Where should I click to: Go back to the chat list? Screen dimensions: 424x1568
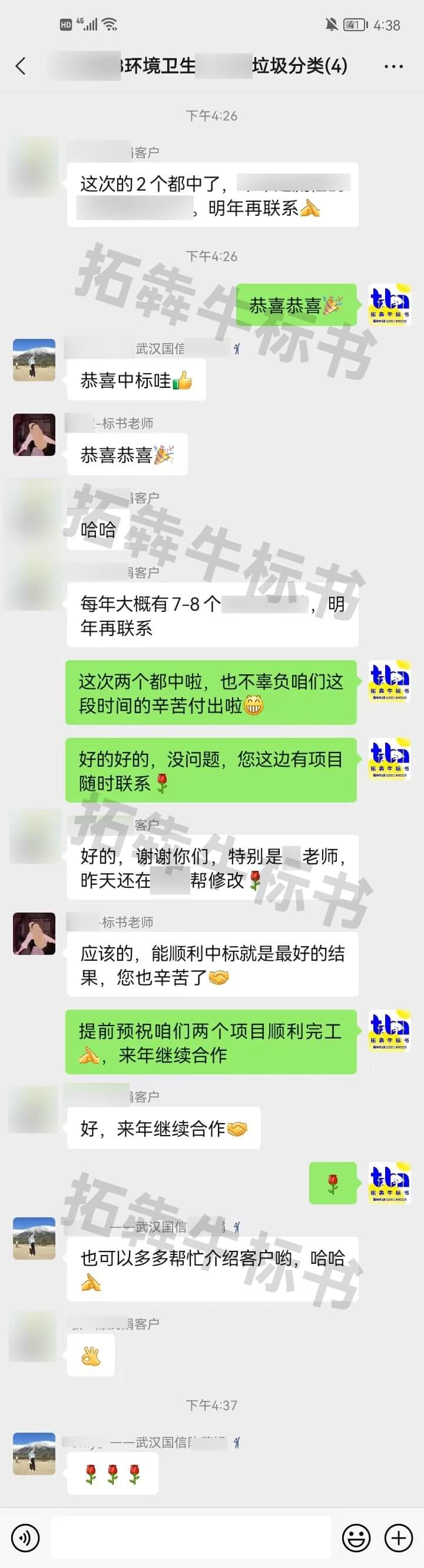click(x=21, y=66)
